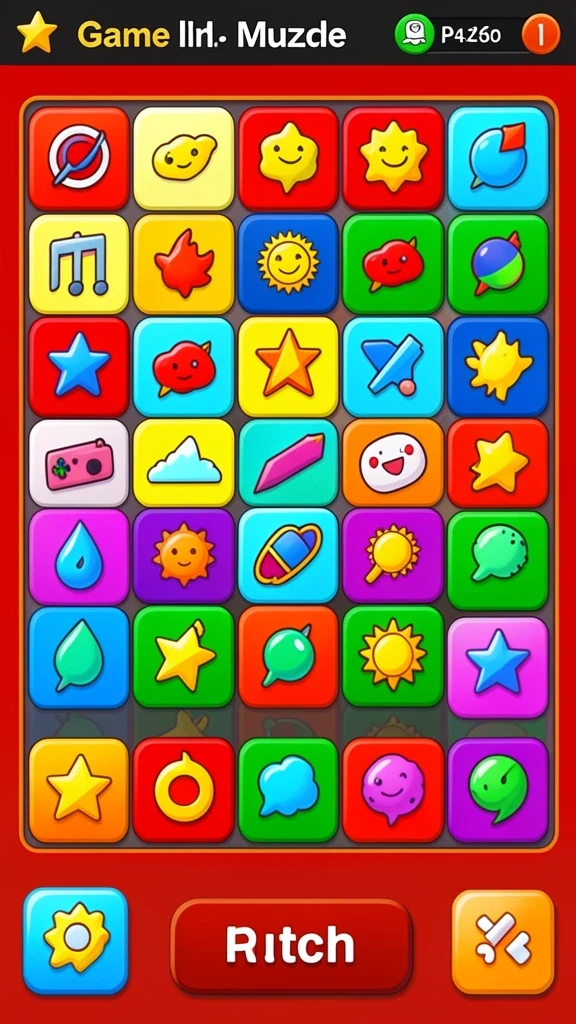Viewport: 576px width, 1024px height.
Task: Tap the blue star on red tile
Action: pyautogui.click(x=78, y=366)
